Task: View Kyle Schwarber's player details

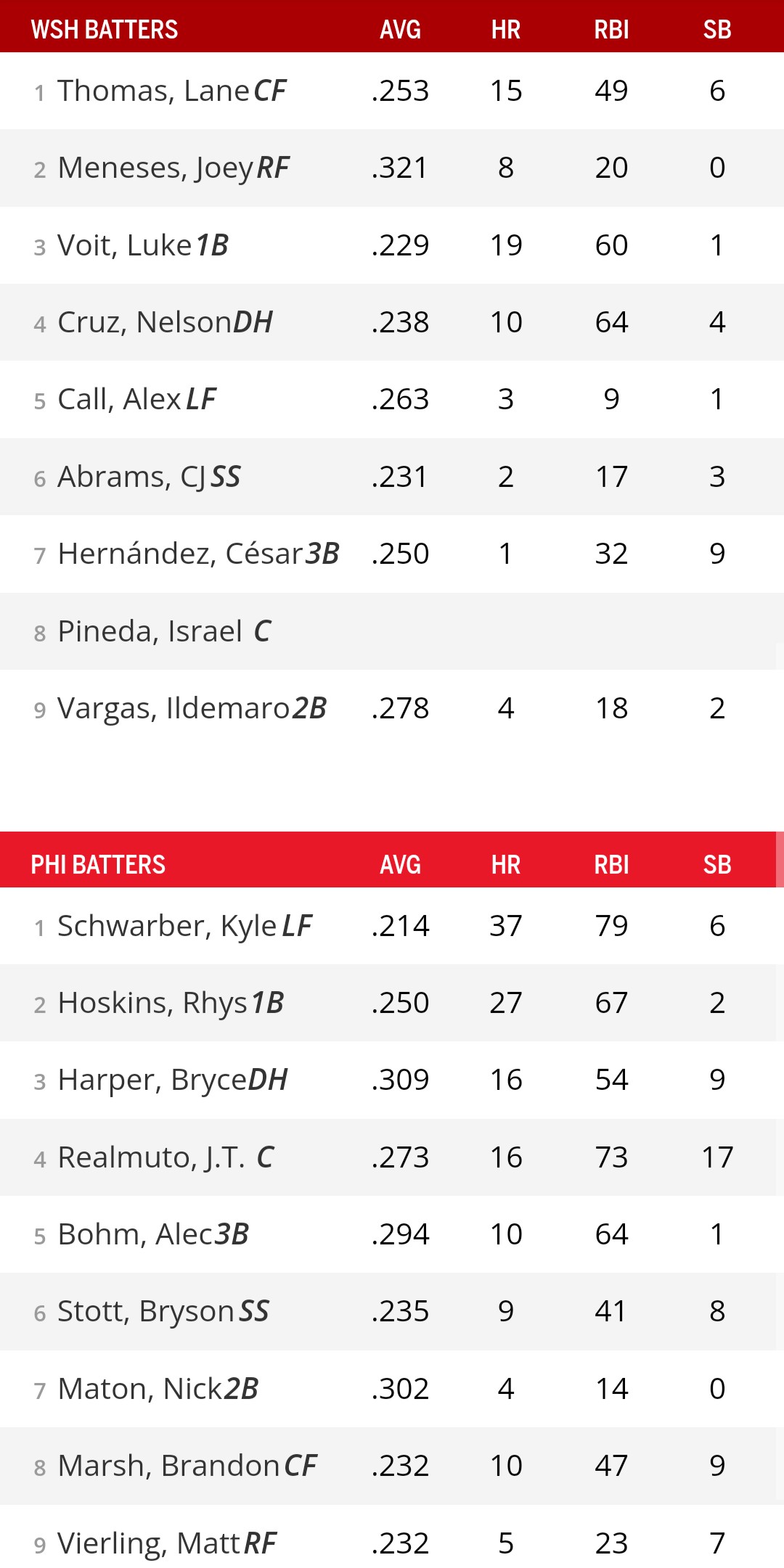Action: pos(167,927)
